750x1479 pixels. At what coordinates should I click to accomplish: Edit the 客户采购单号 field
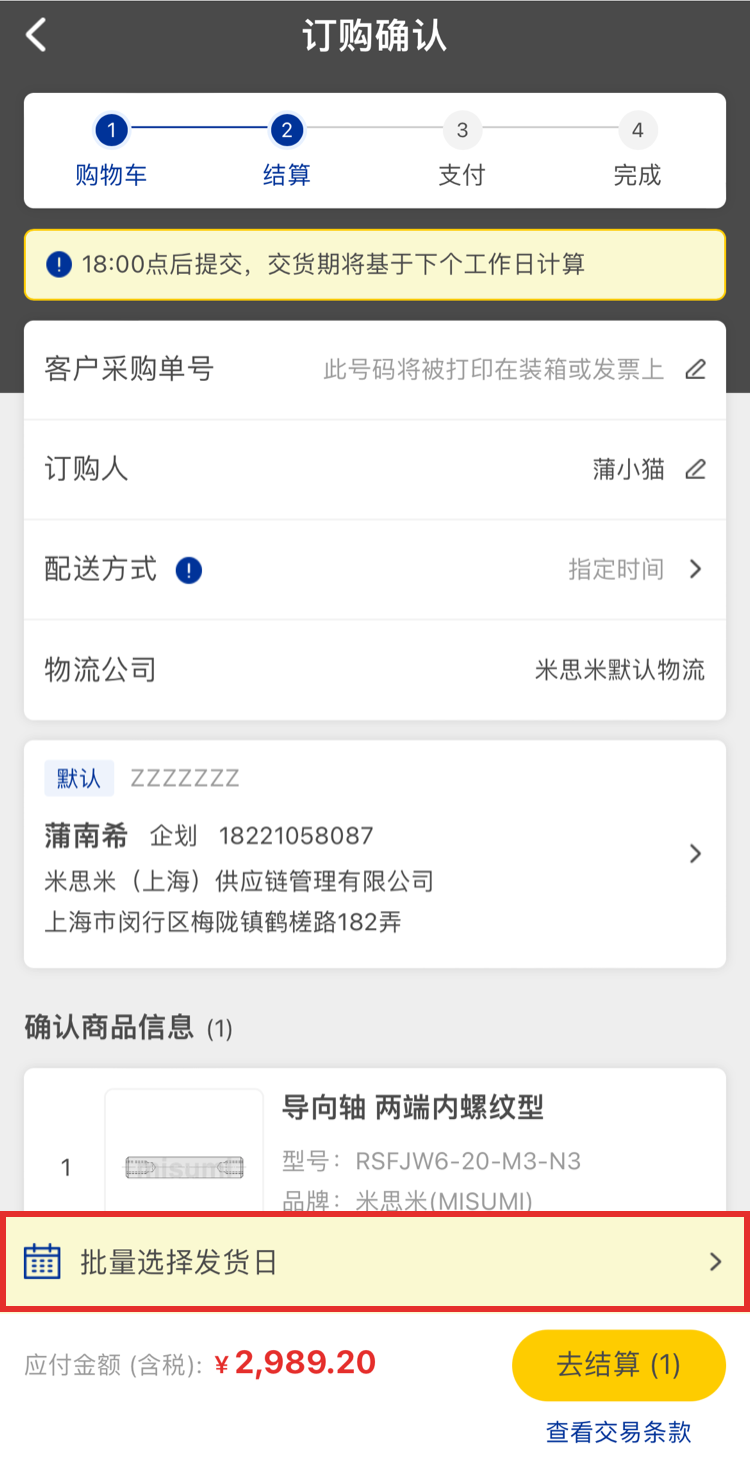[x=695, y=370]
